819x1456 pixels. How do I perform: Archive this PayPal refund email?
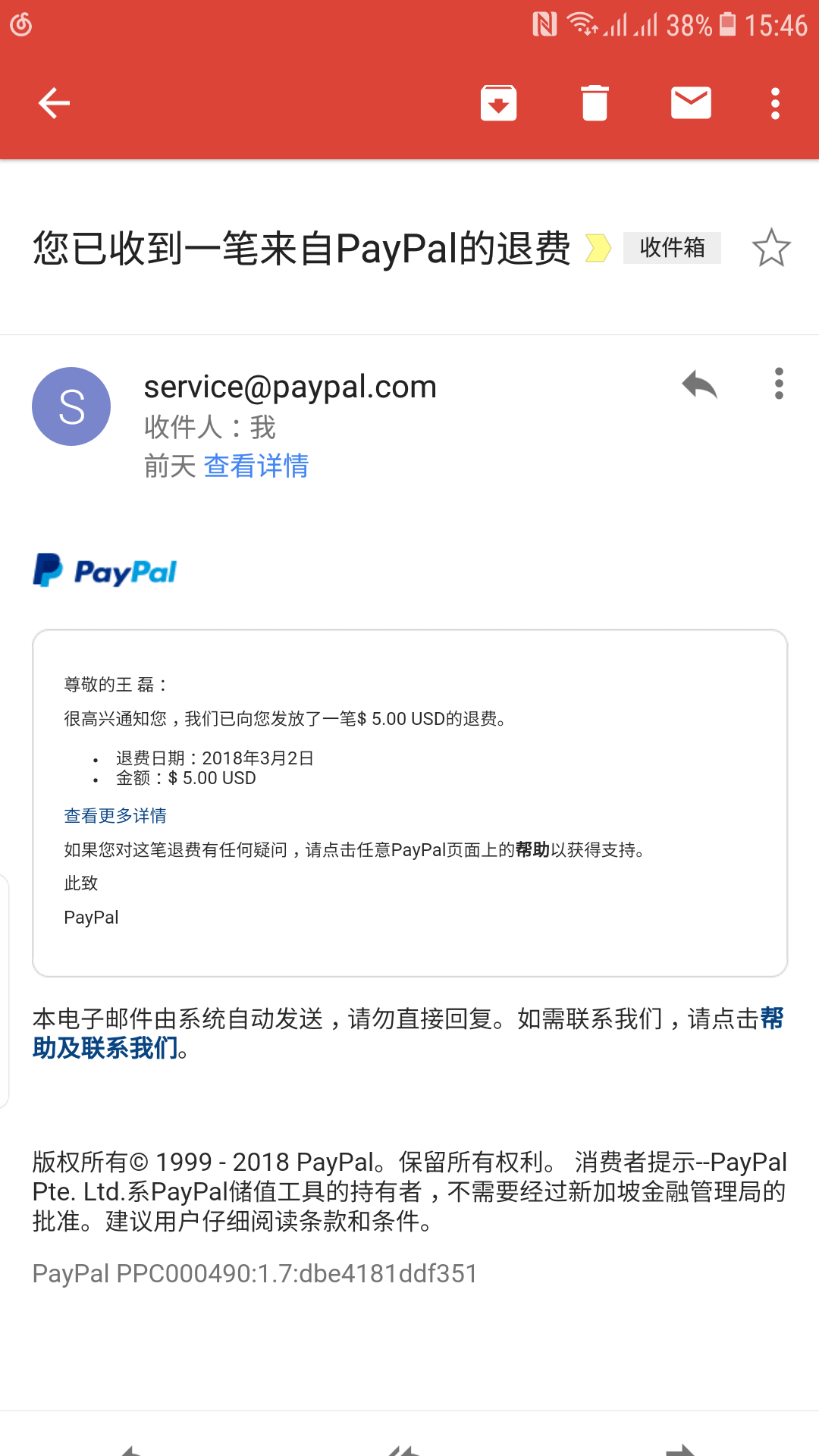498,103
